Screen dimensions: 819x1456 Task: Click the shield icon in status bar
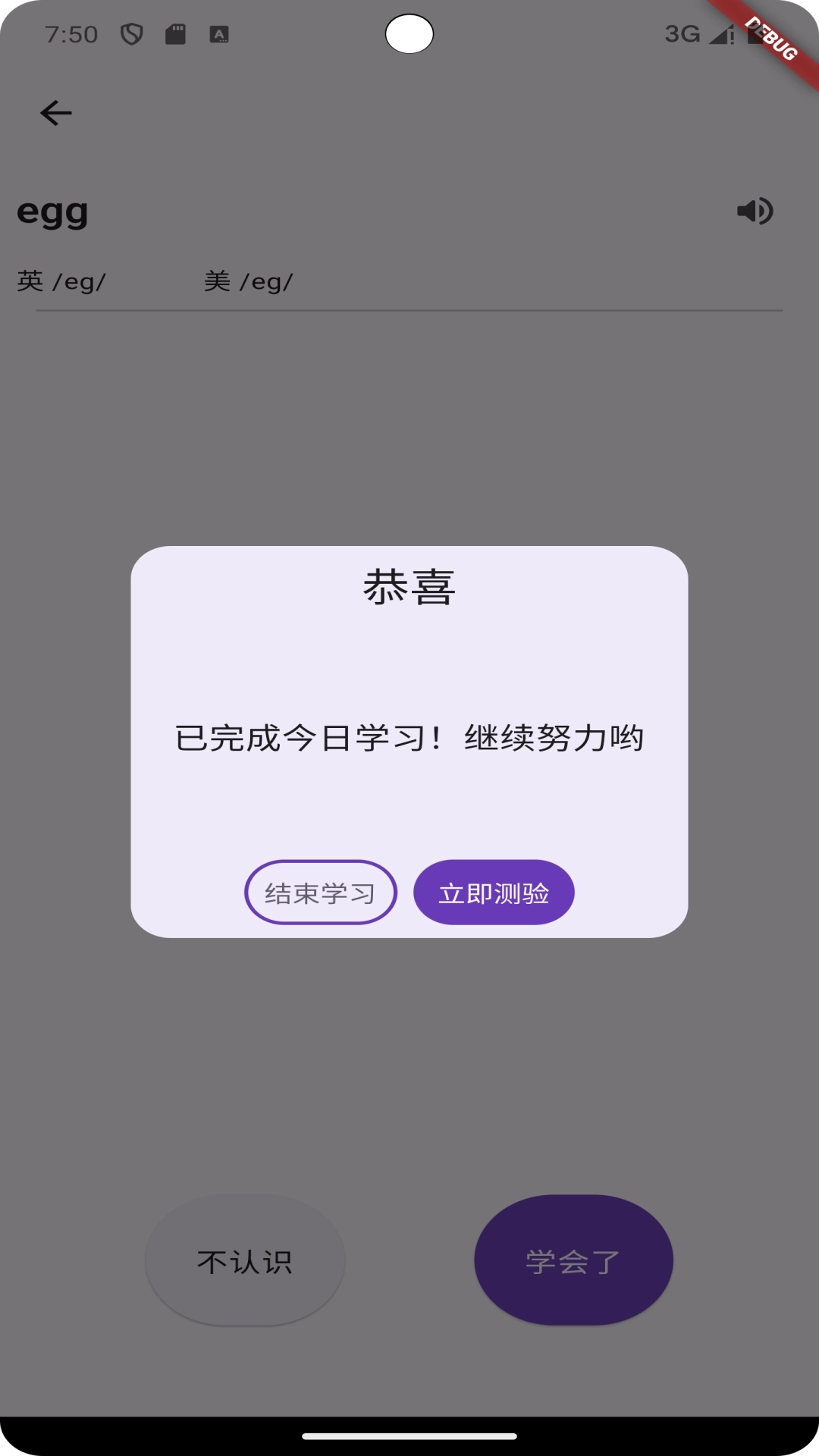(133, 34)
